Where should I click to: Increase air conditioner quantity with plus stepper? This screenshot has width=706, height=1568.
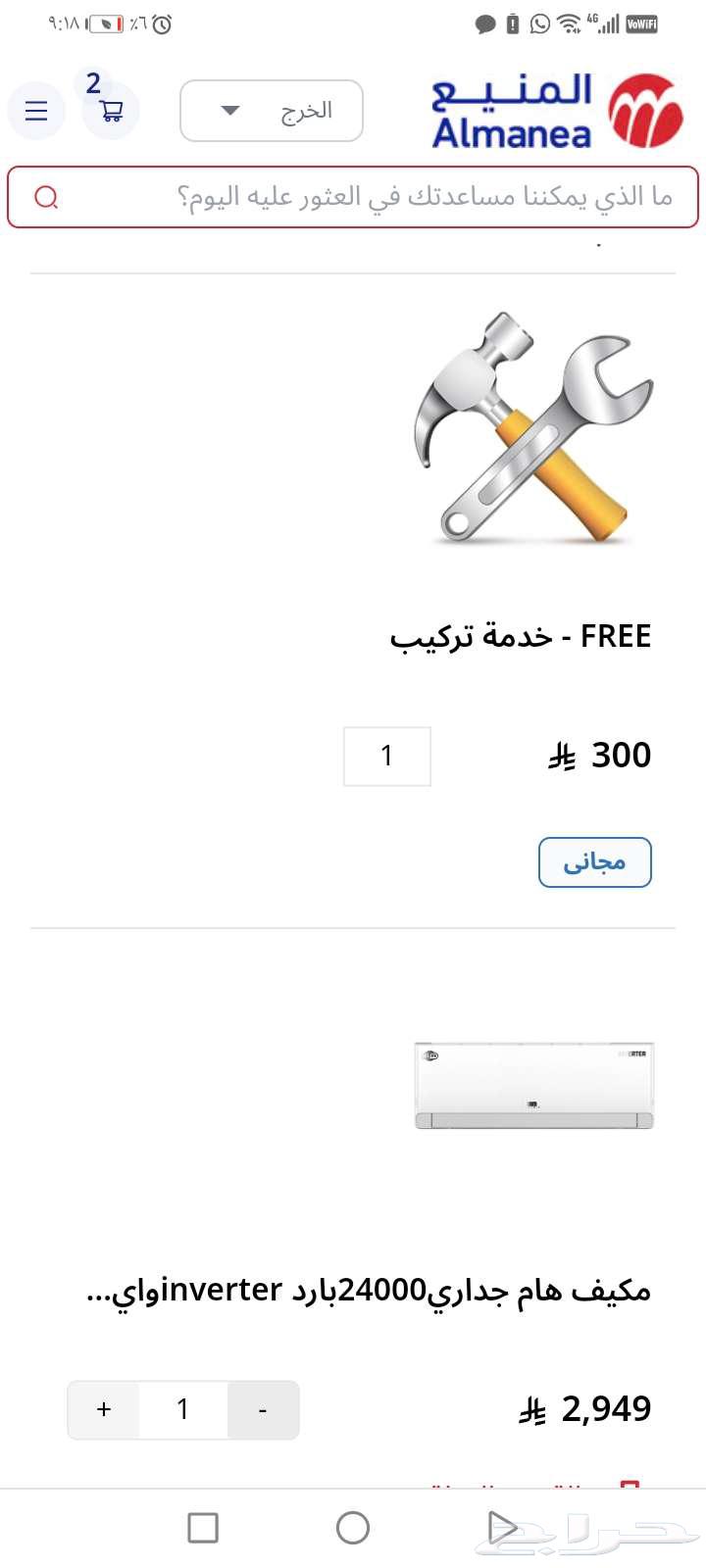pyautogui.click(x=103, y=1409)
